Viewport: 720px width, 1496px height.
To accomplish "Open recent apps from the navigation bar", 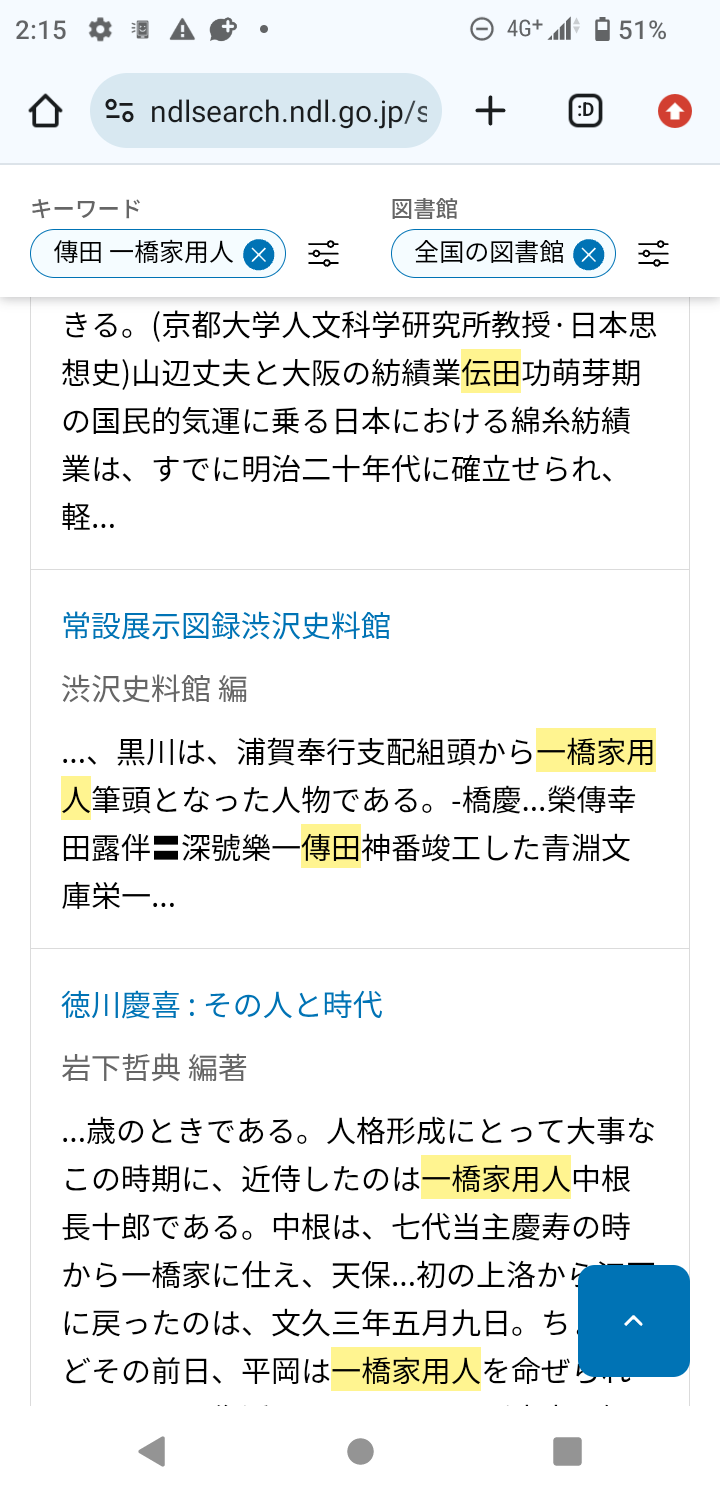I will coord(567,1451).
